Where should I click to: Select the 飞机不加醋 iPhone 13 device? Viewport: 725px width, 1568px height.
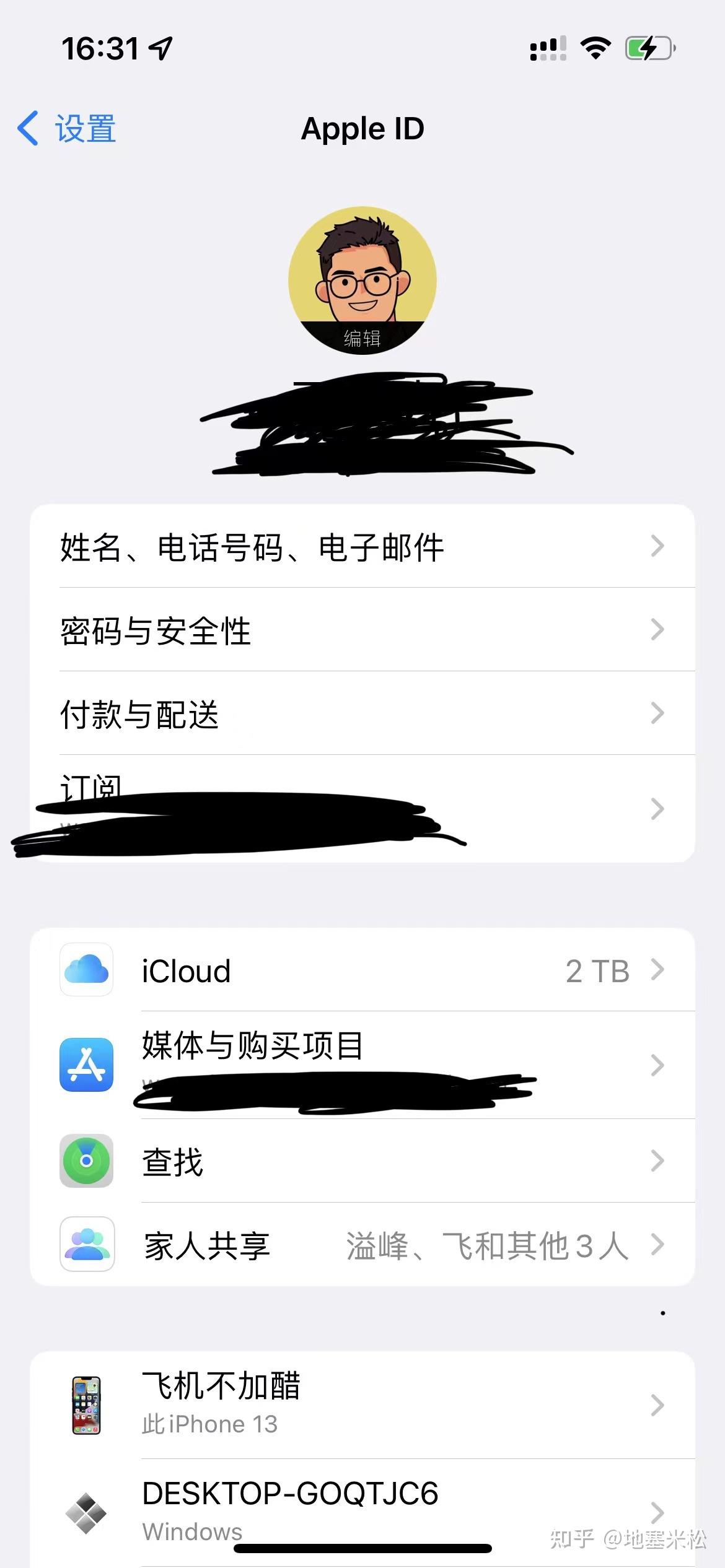[x=362, y=1405]
